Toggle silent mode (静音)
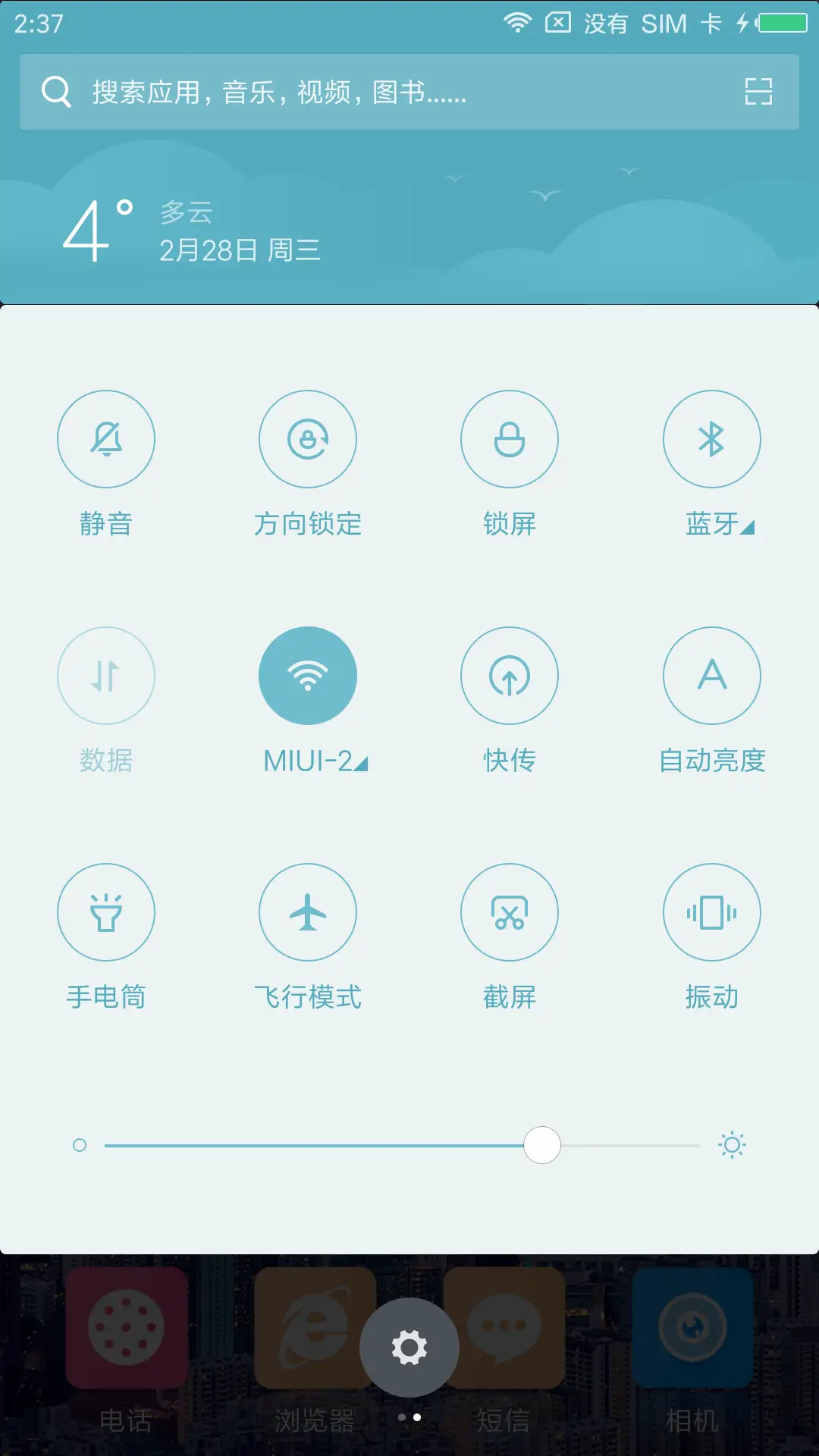The width and height of the screenshot is (819, 1456). [106, 439]
